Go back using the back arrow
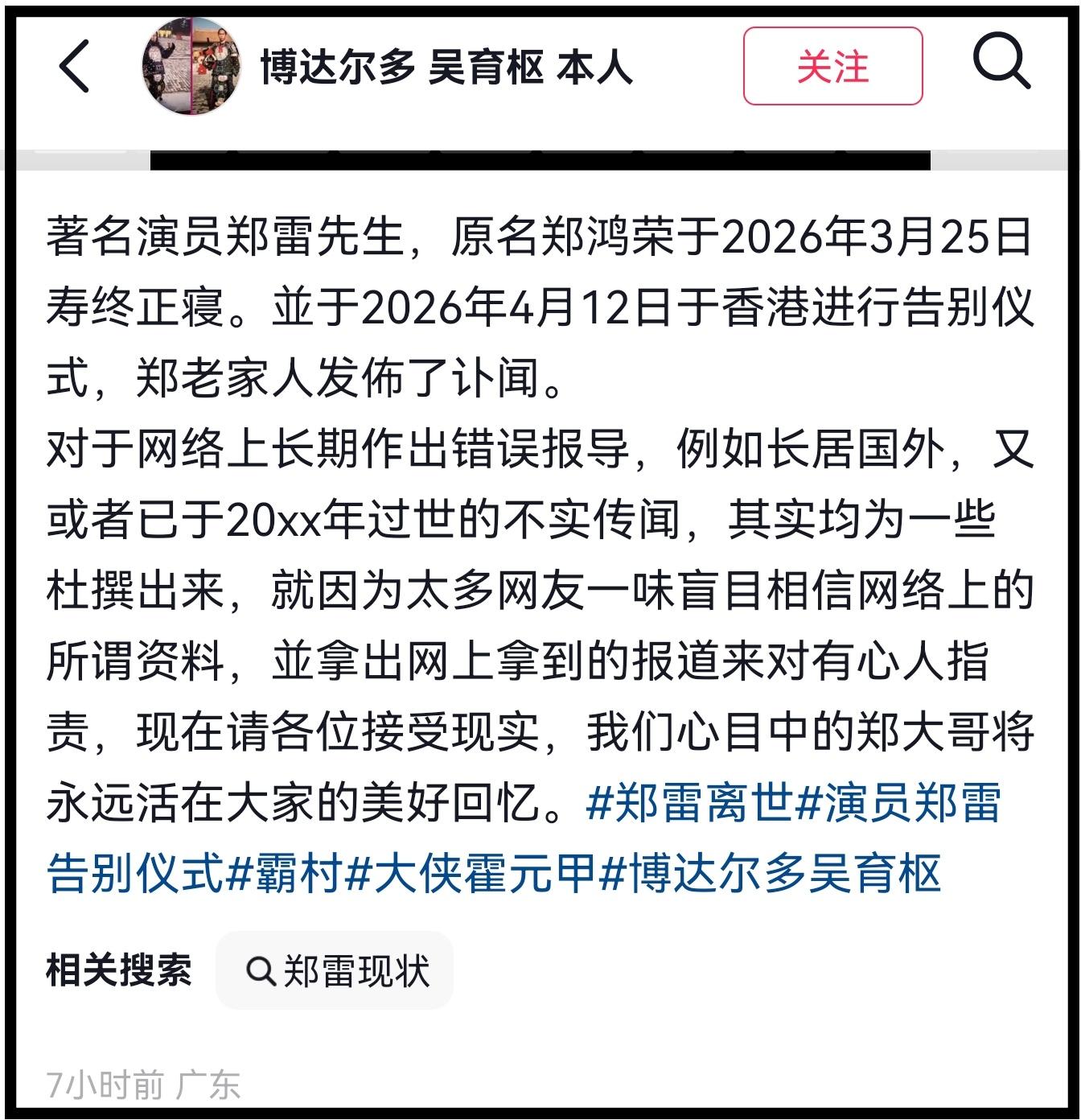The height and width of the screenshot is (1120, 1081). 74,67
